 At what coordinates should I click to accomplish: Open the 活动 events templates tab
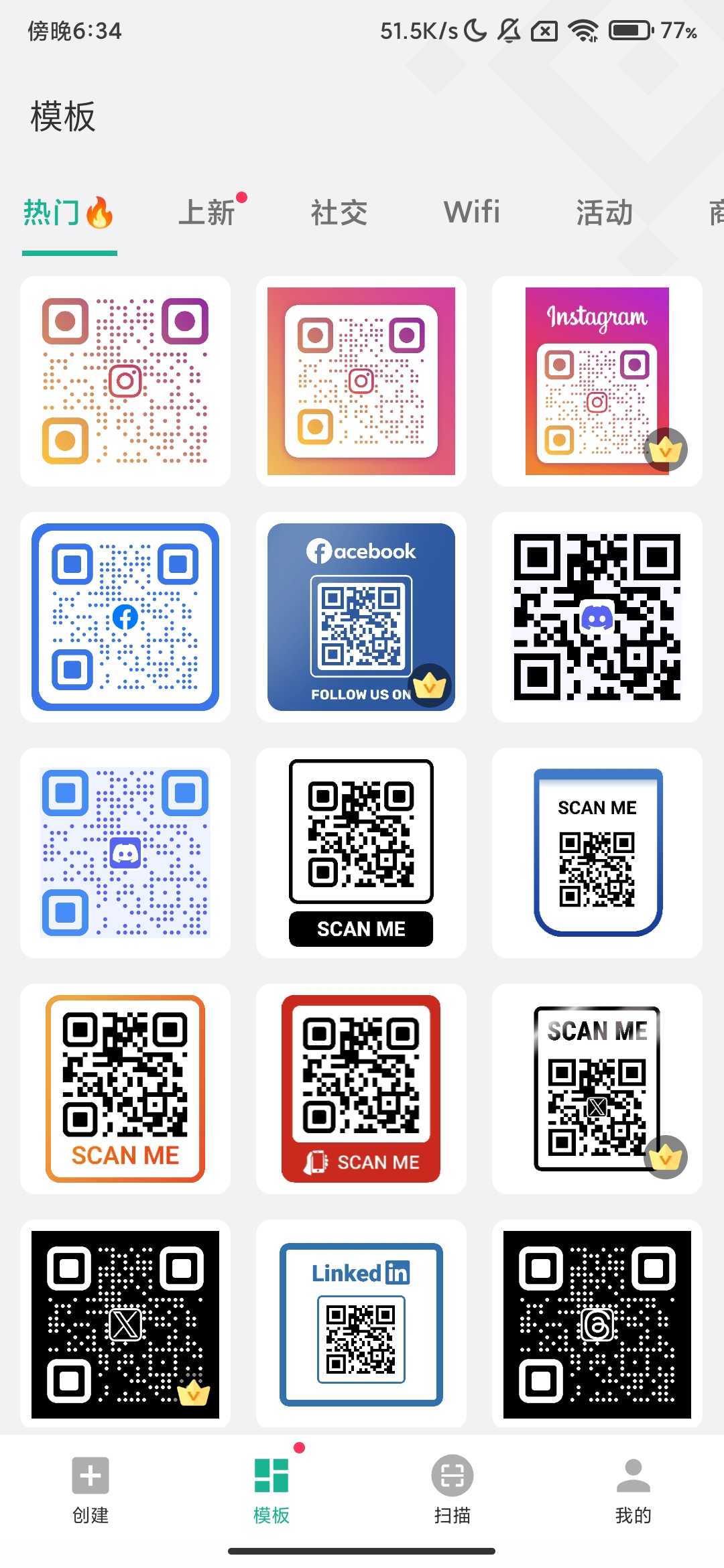603,213
